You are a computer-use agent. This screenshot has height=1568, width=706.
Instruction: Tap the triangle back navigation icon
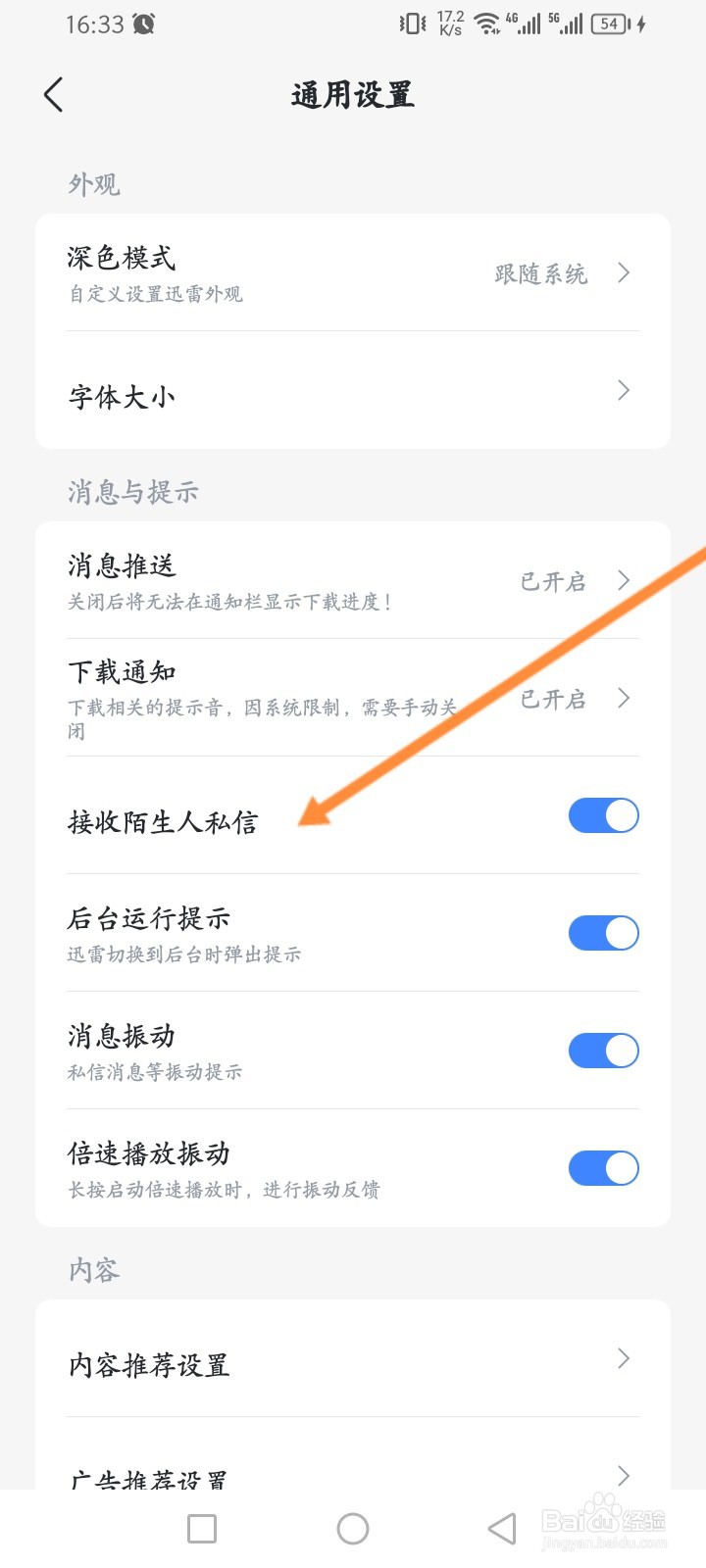[x=501, y=1527]
